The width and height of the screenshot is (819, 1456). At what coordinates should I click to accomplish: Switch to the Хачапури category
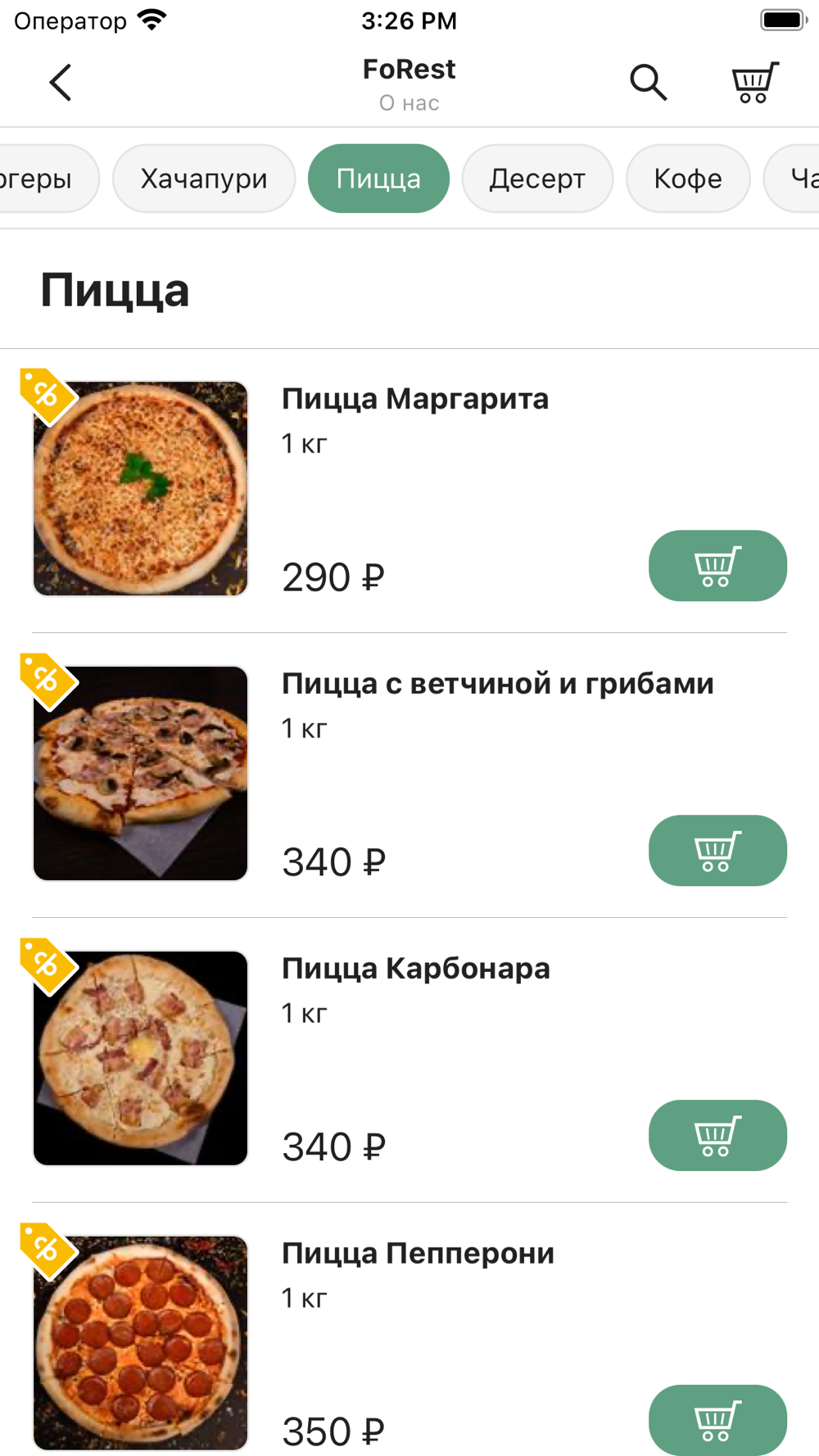tap(204, 179)
